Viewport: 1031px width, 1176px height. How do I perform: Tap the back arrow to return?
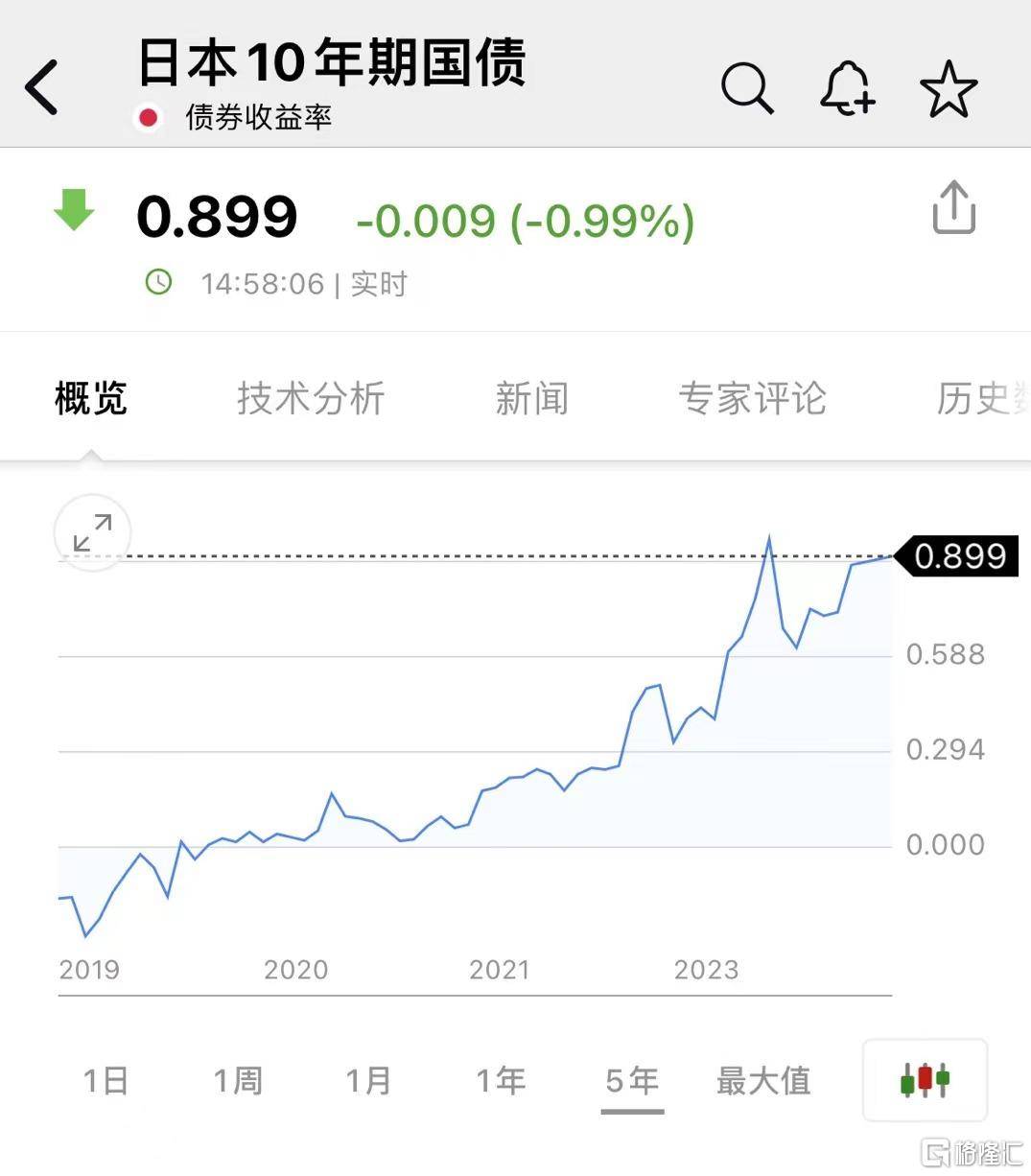tap(40, 86)
